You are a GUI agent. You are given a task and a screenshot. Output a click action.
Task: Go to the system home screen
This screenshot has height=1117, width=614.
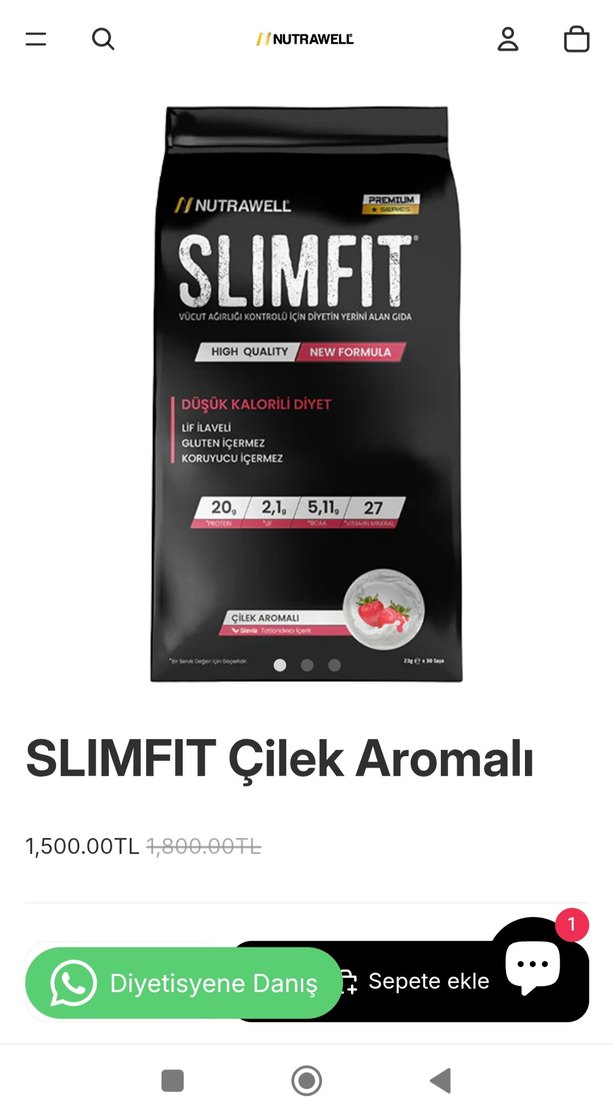click(x=306, y=1080)
